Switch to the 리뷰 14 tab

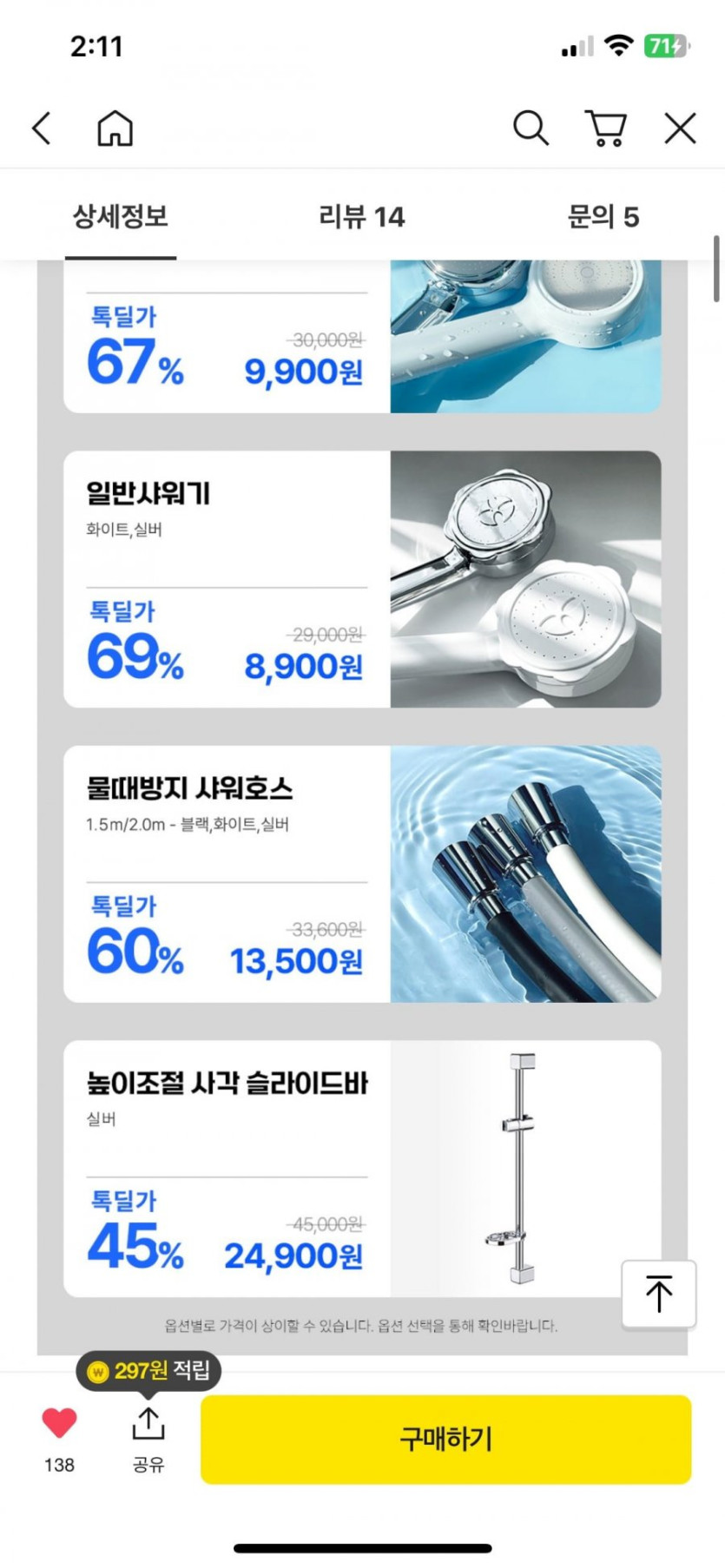click(x=362, y=216)
